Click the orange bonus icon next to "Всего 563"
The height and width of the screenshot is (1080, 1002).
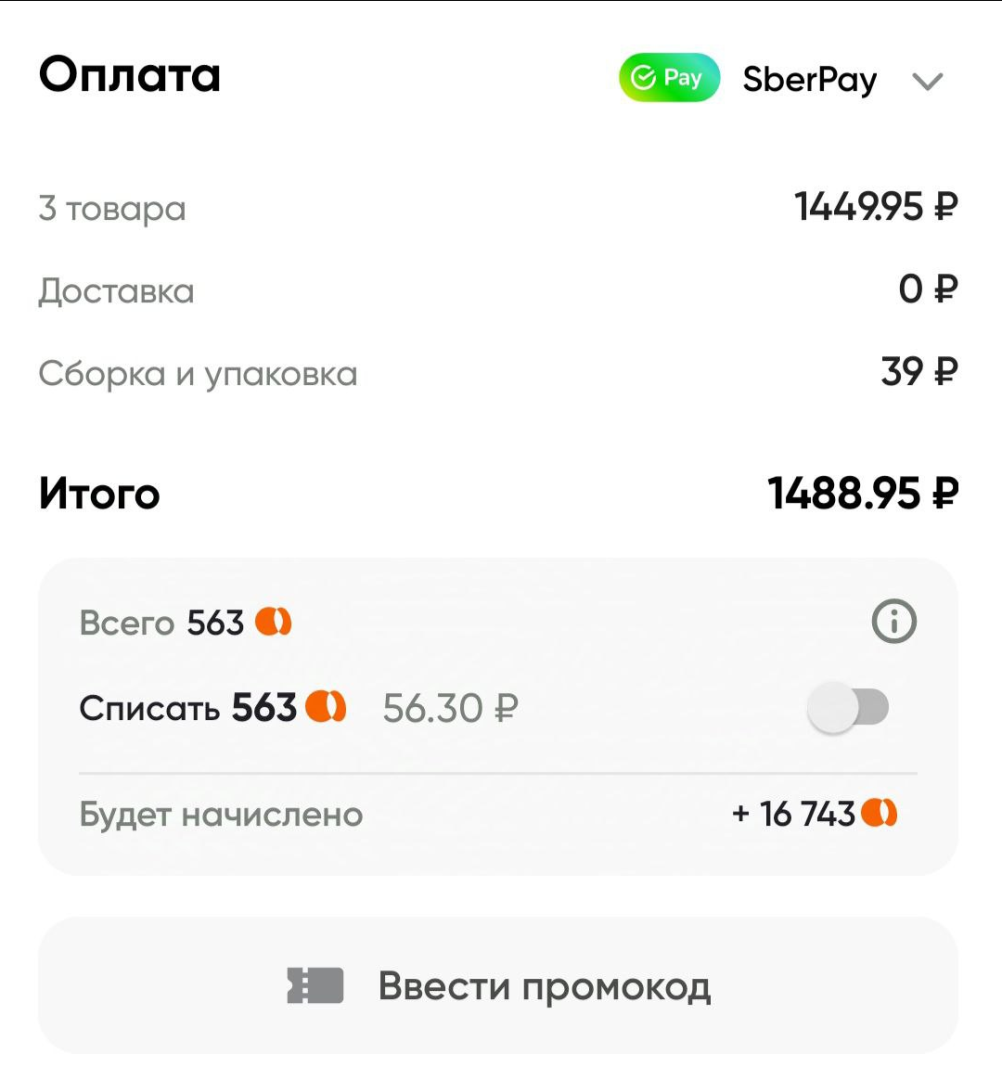click(x=277, y=622)
